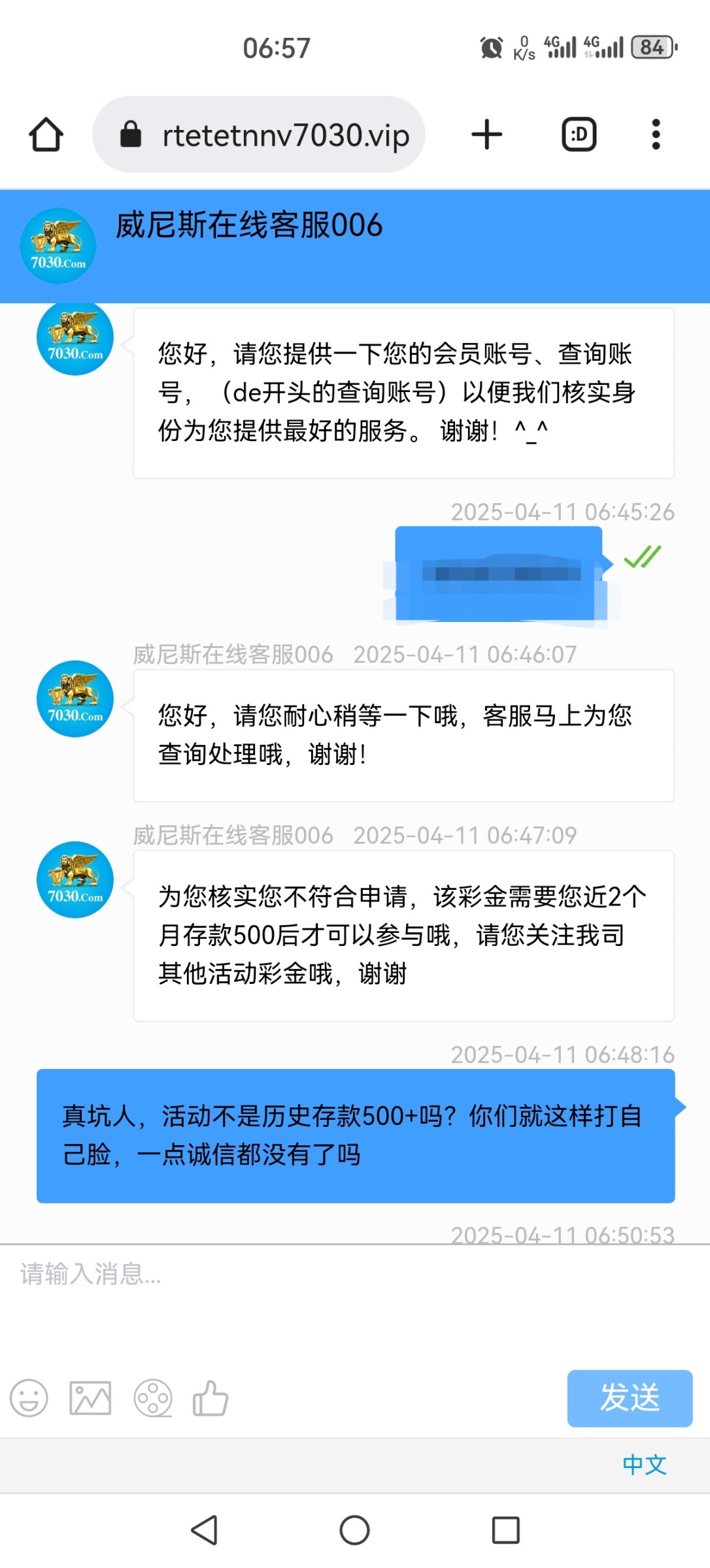The image size is (710, 1568).
Task: Open the emoji picker
Action: tap(29, 1398)
